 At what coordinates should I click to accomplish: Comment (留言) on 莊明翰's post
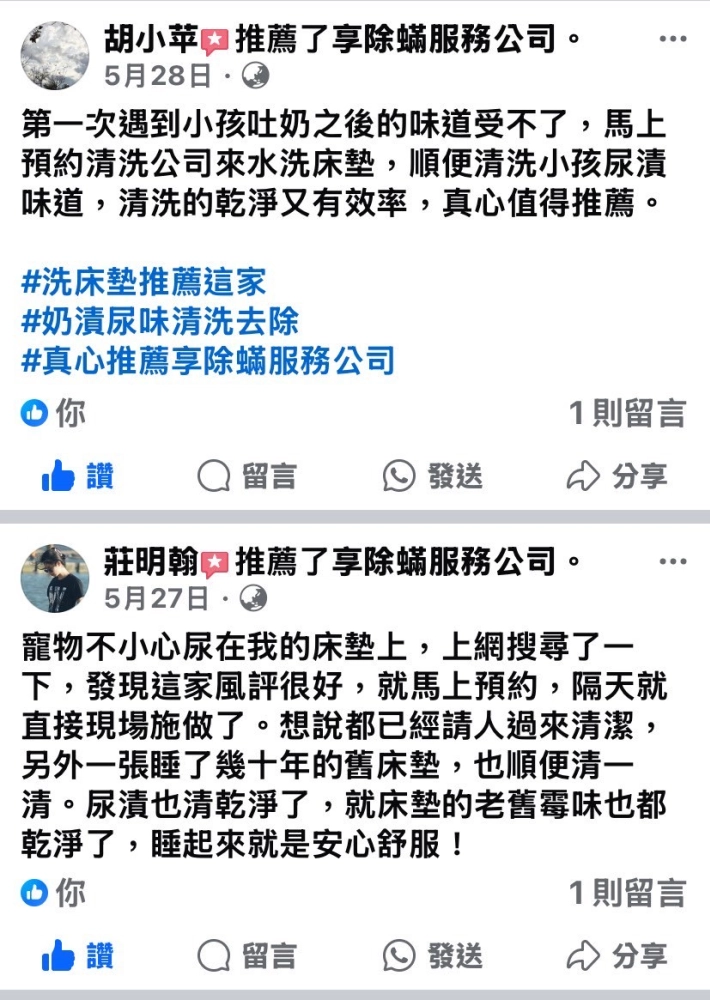(247, 956)
